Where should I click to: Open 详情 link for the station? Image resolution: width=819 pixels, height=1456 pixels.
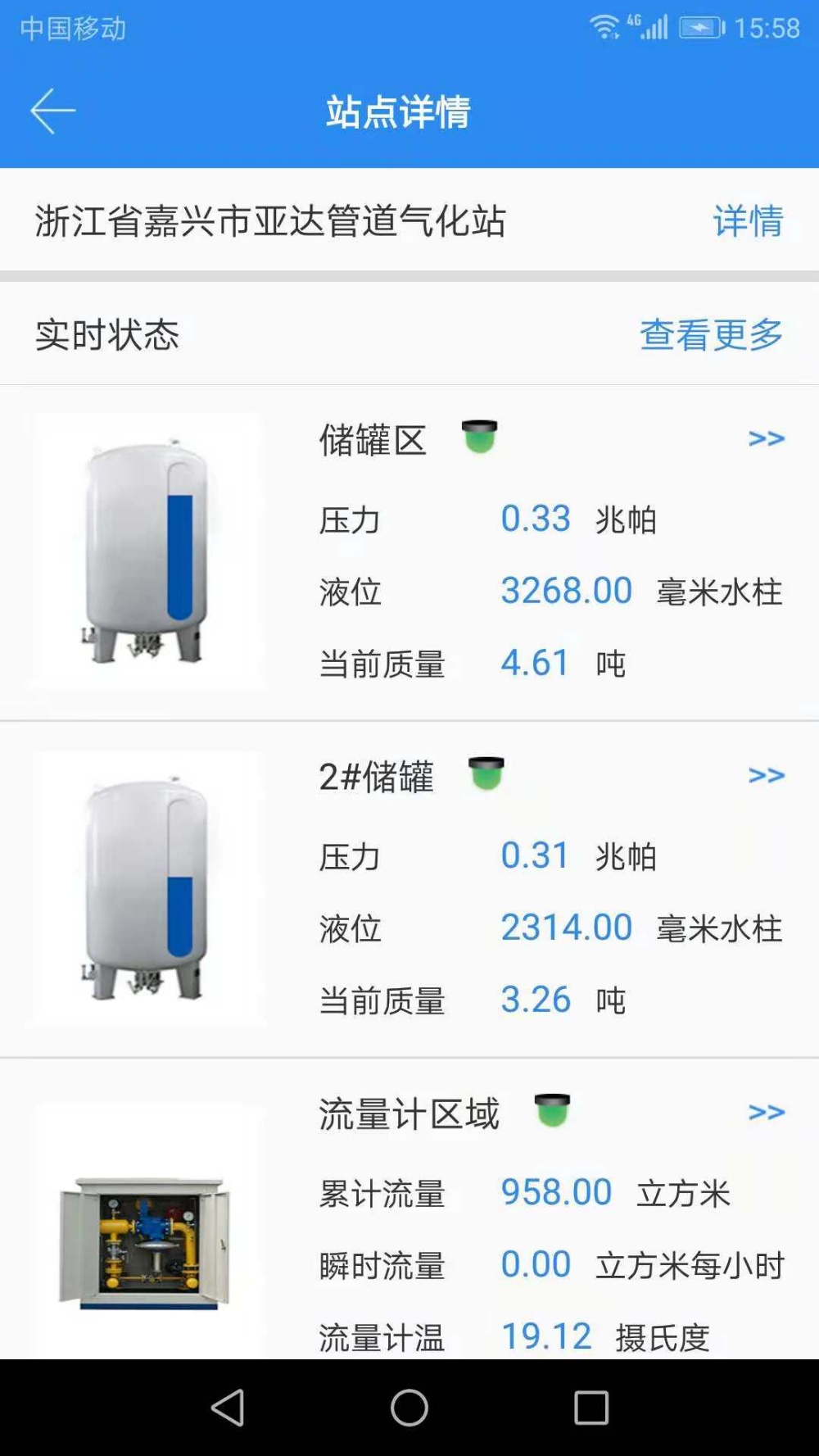pyautogui.click(x=747, y=221)
